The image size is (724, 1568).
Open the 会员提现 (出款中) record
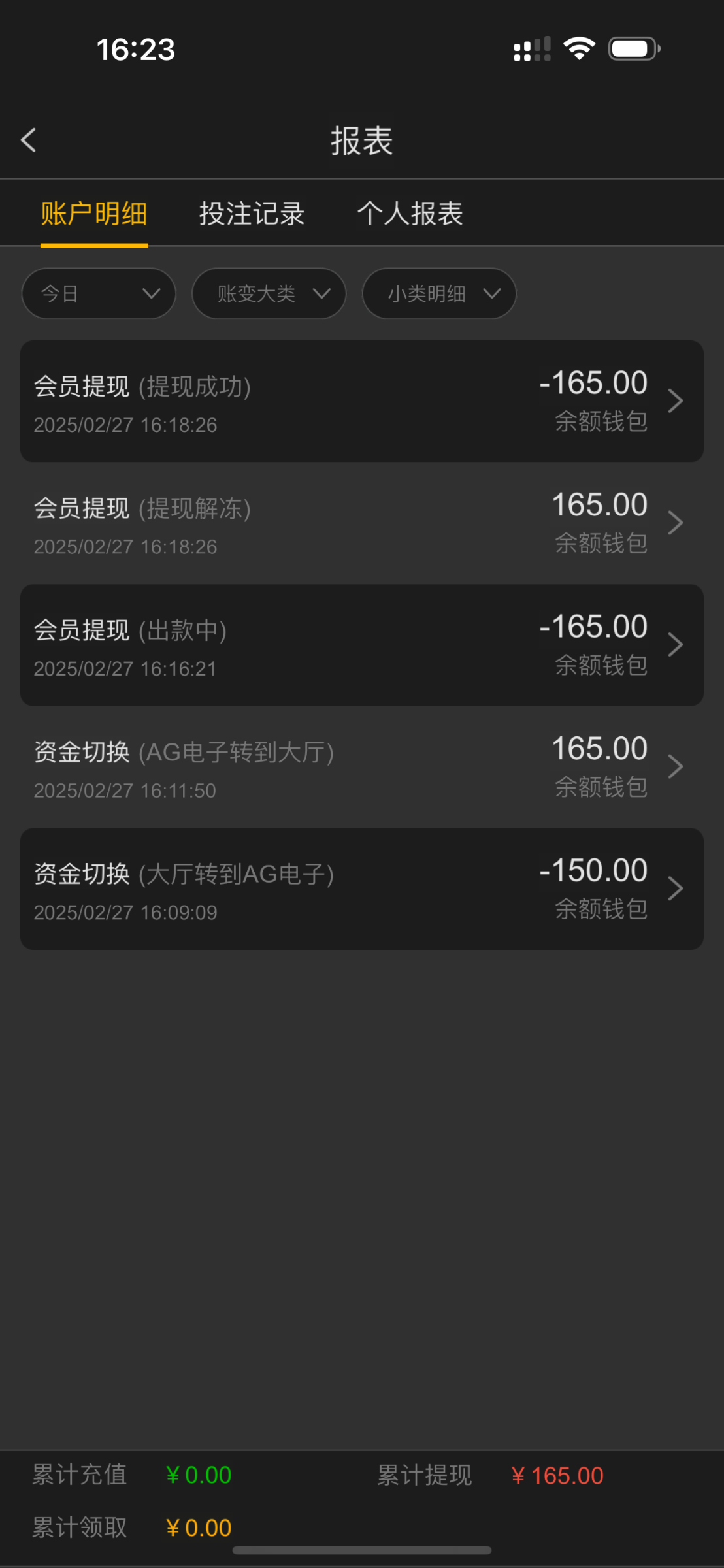362,645
